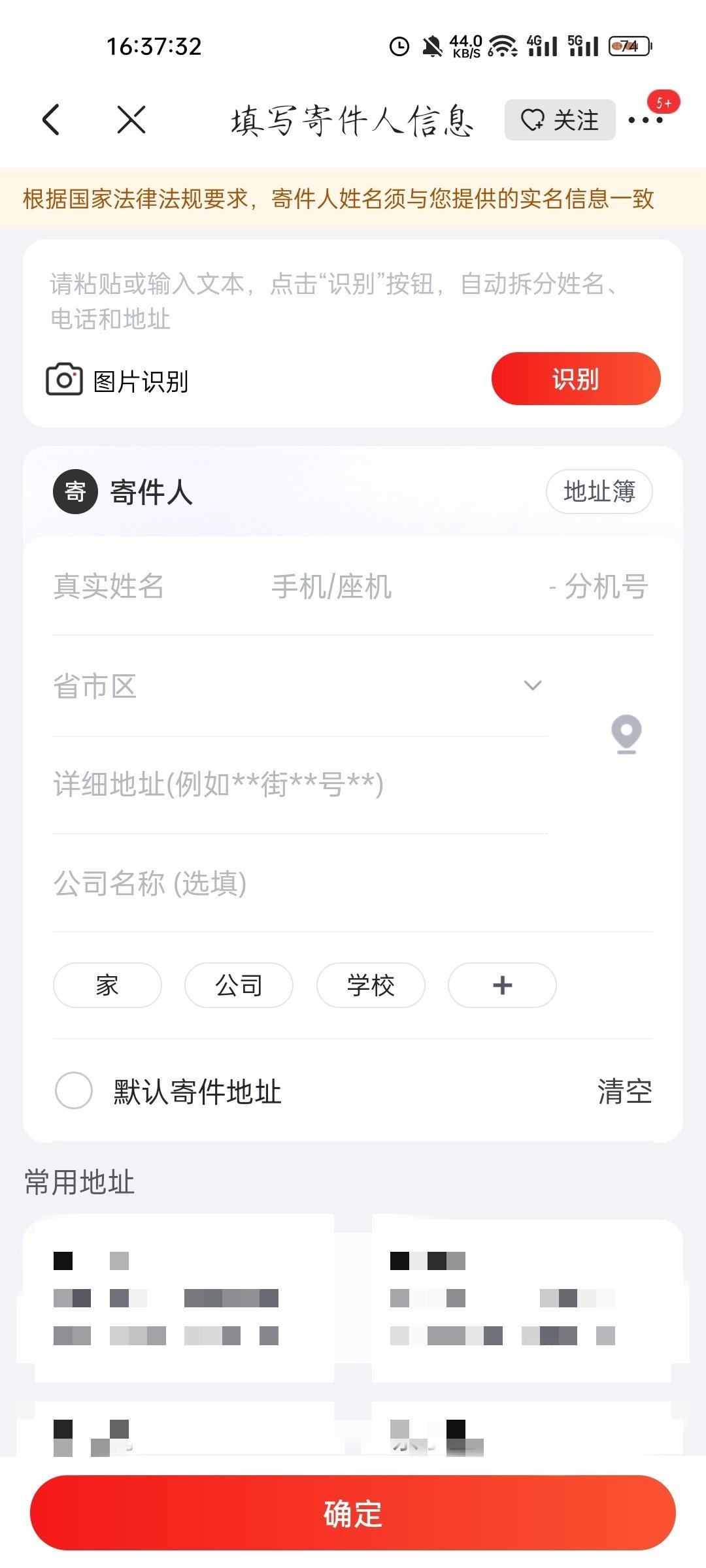706x1568 pixels.
Task: Open 图片识别 image recognition
Action: point(118,381)
